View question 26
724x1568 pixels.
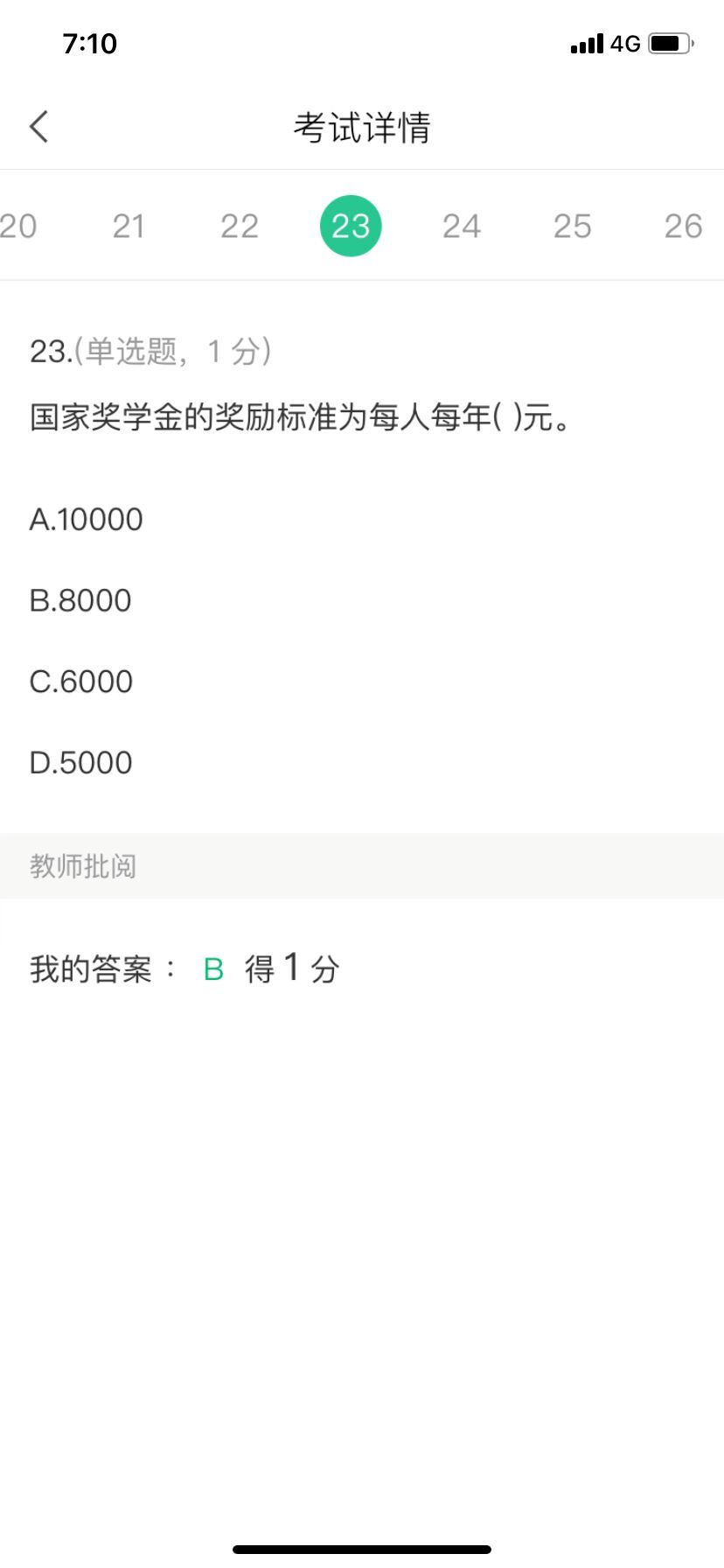click(683, 227)
